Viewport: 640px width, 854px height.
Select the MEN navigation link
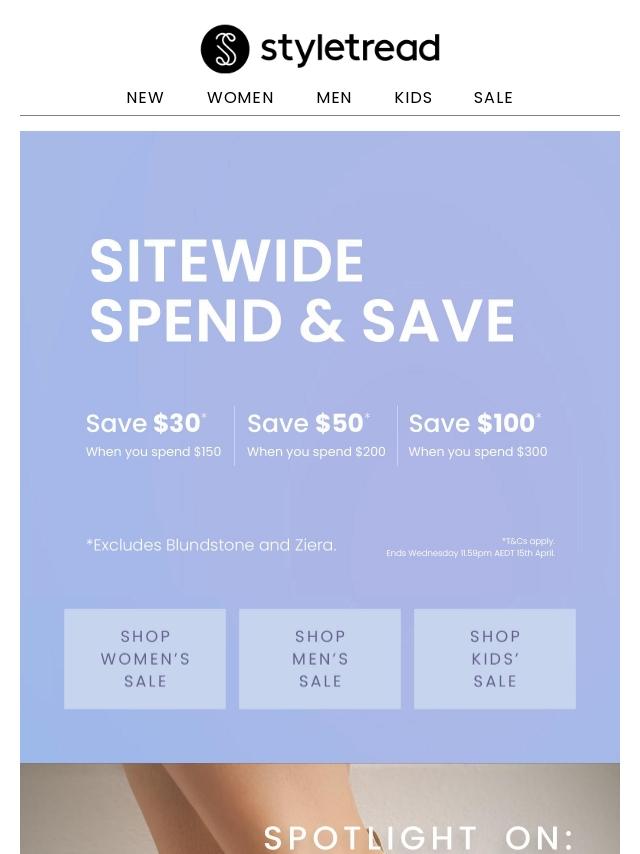334,98
